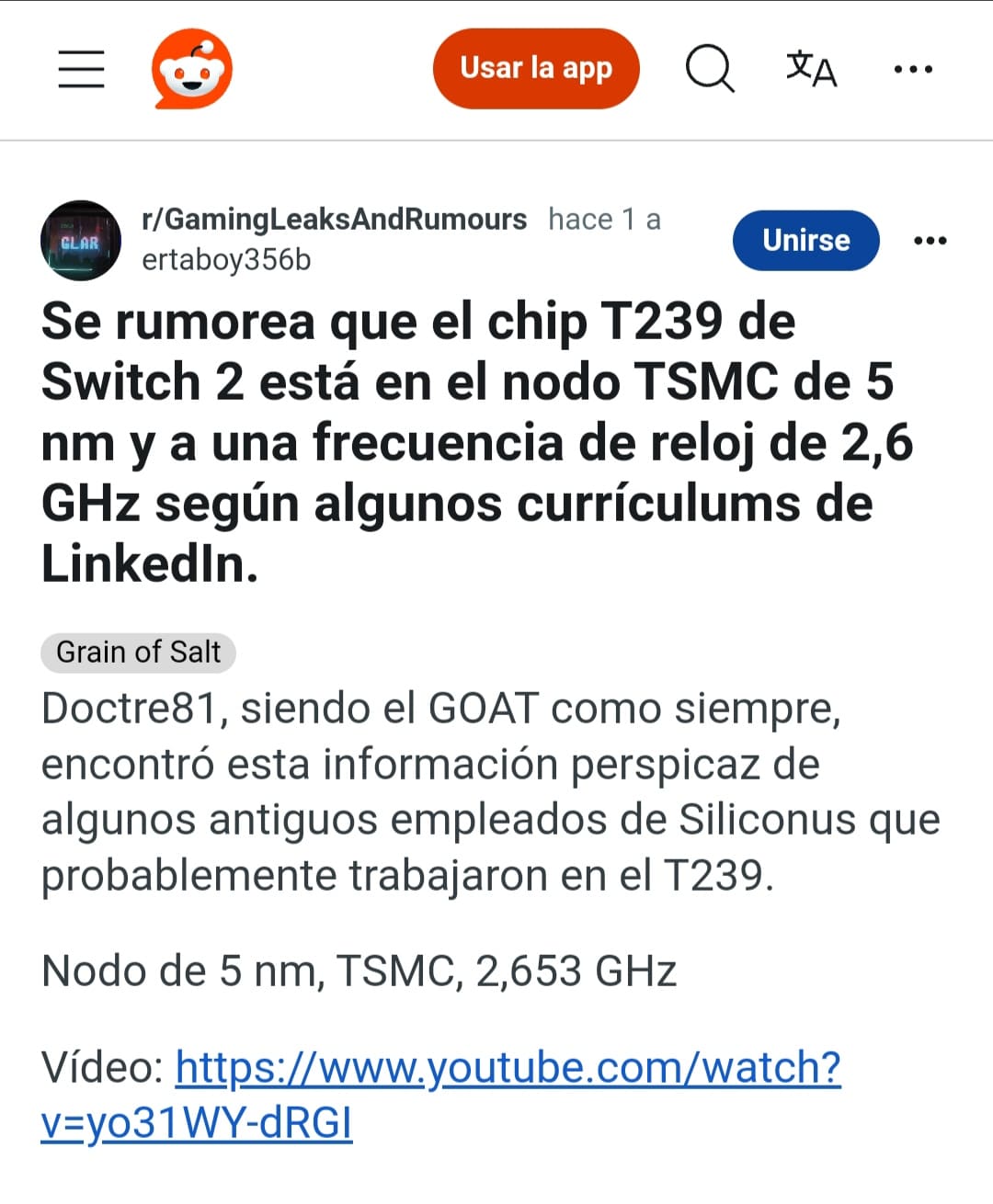Tap the 'Usar la app' button
This screenshot has width=993, height=1204.
(536, 69)
